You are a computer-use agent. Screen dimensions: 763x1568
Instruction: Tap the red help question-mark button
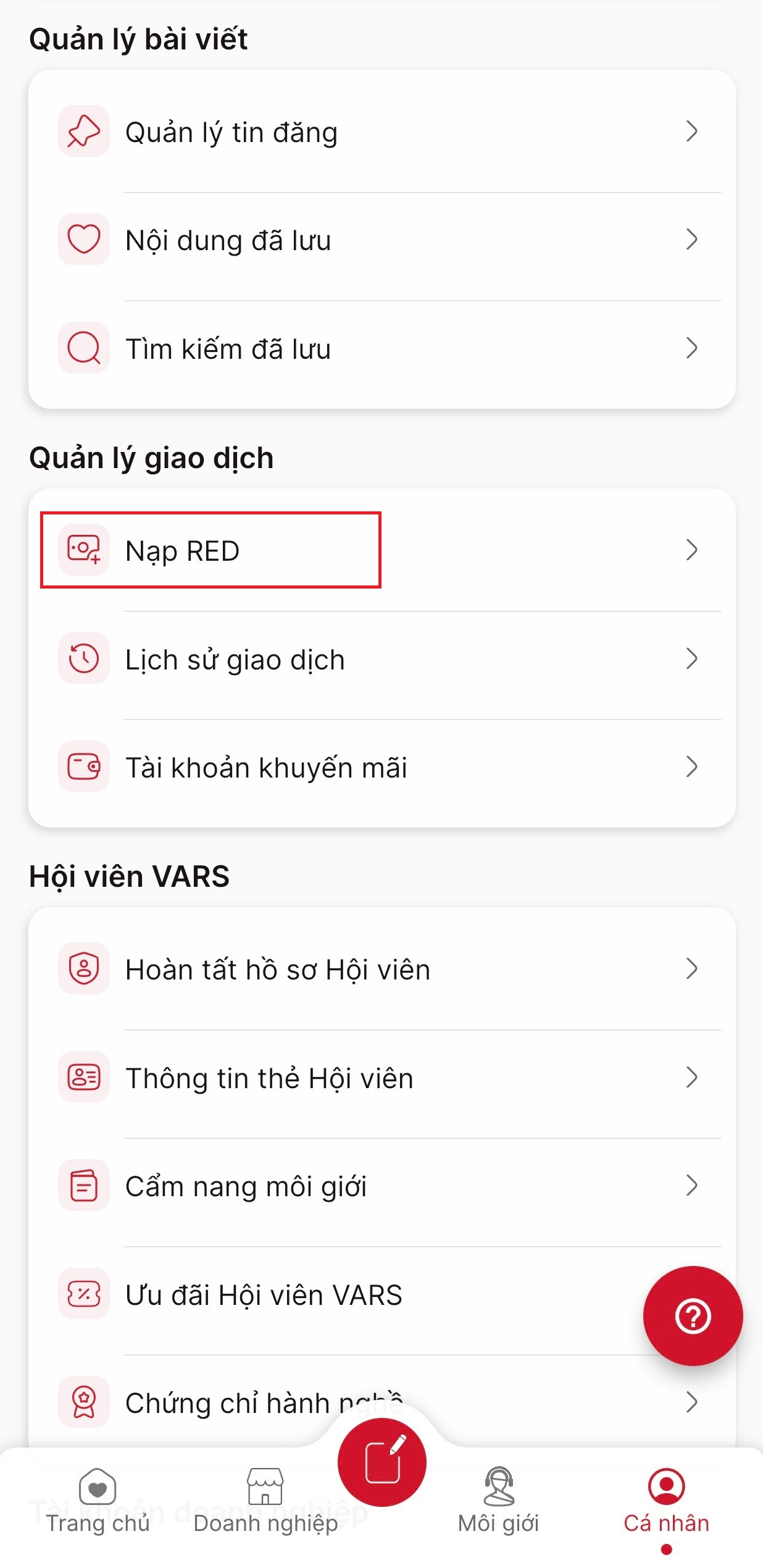[693, 1315]
